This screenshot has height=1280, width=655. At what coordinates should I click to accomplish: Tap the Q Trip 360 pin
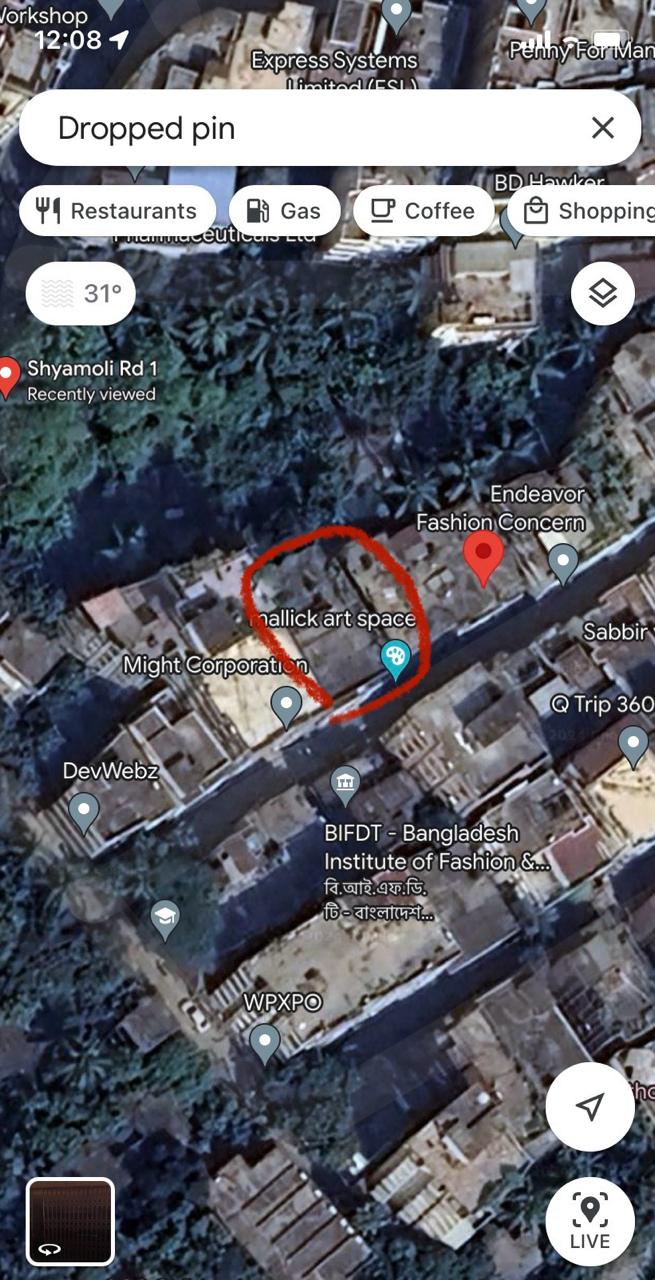tap(633, 747)
